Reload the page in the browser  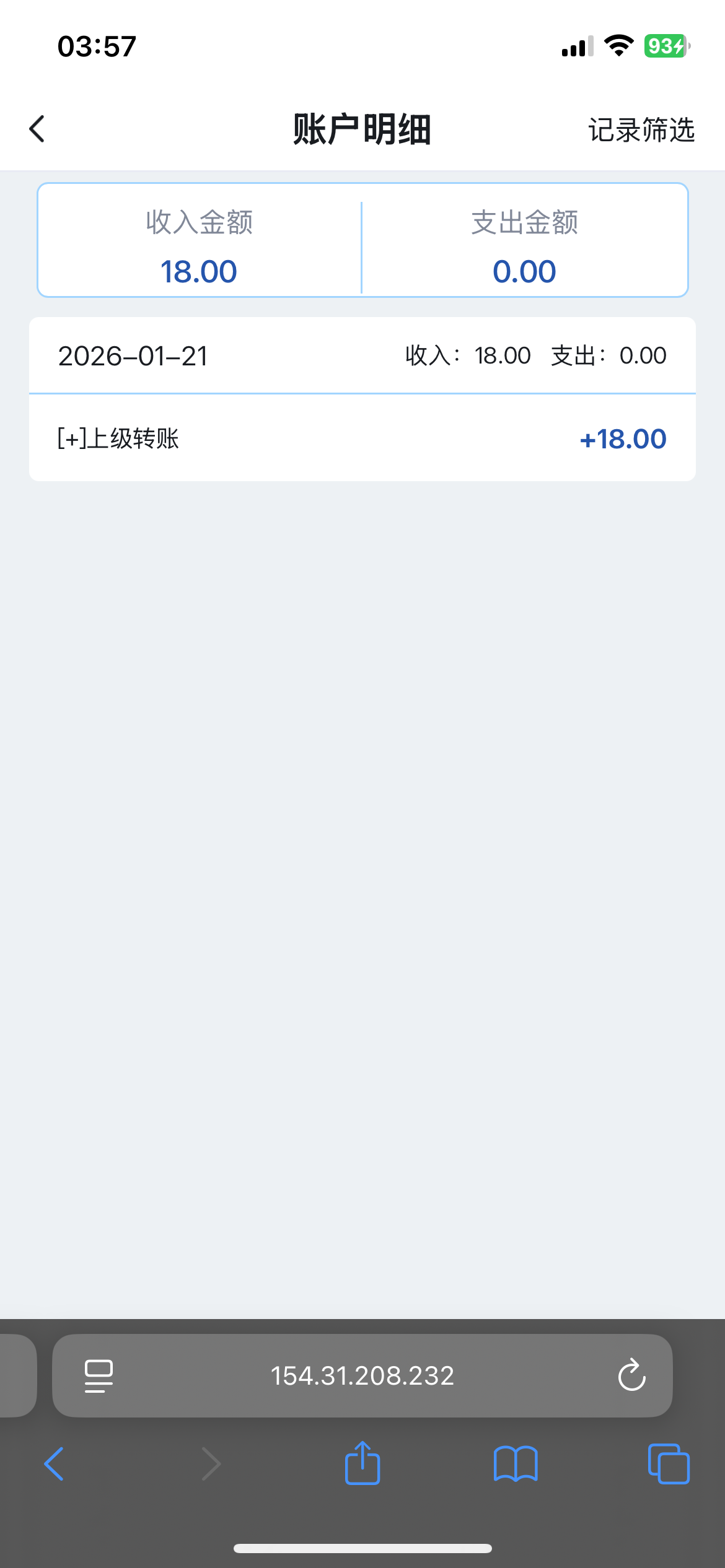click(x=631, y=1375)
